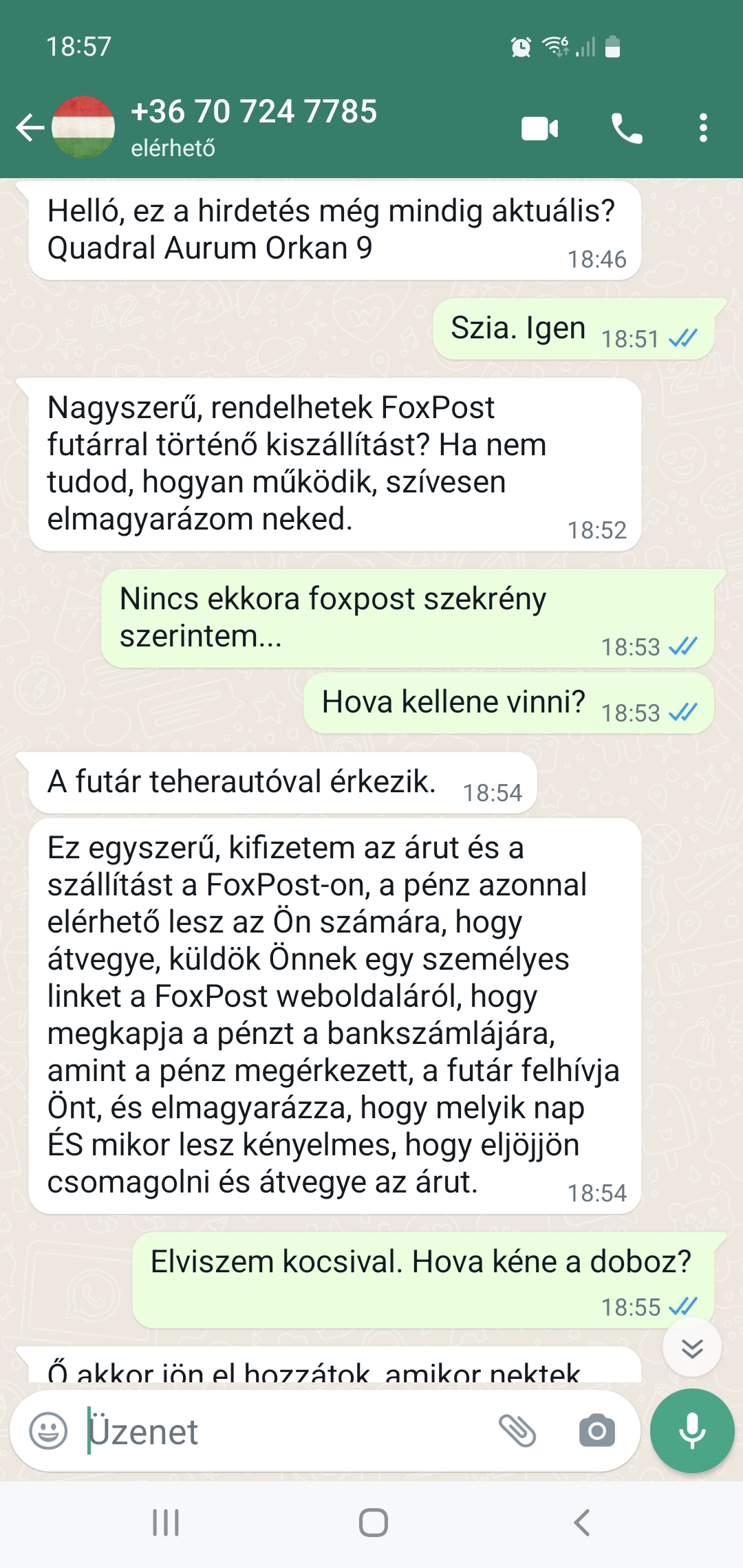This screenshot has width=743, height=1568.
Task: Start a voice call
Action: pos(627,129)
